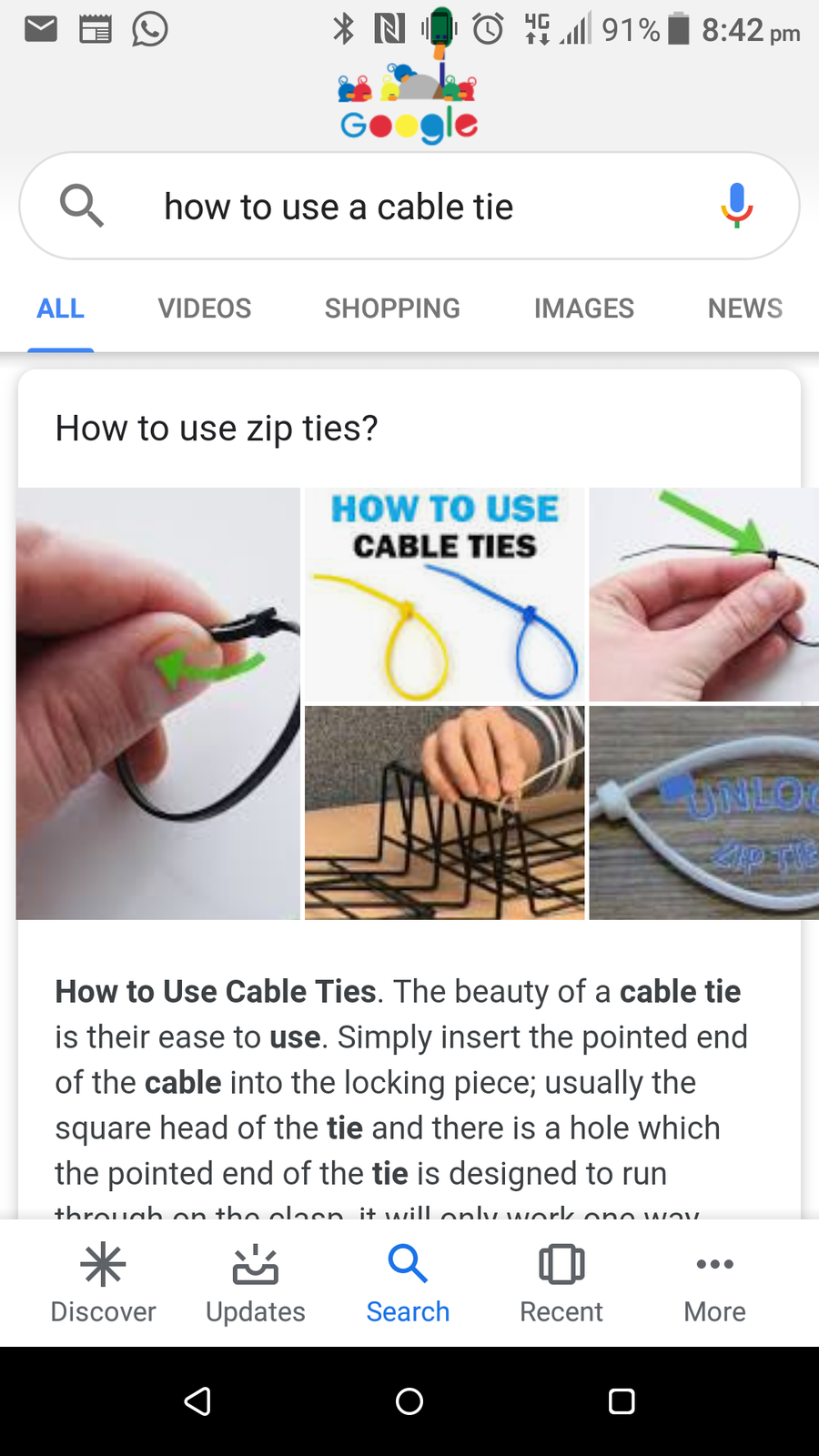Select the All results tab
The height and width of the screenshot is (1456, 819).
tap(60, 308)
